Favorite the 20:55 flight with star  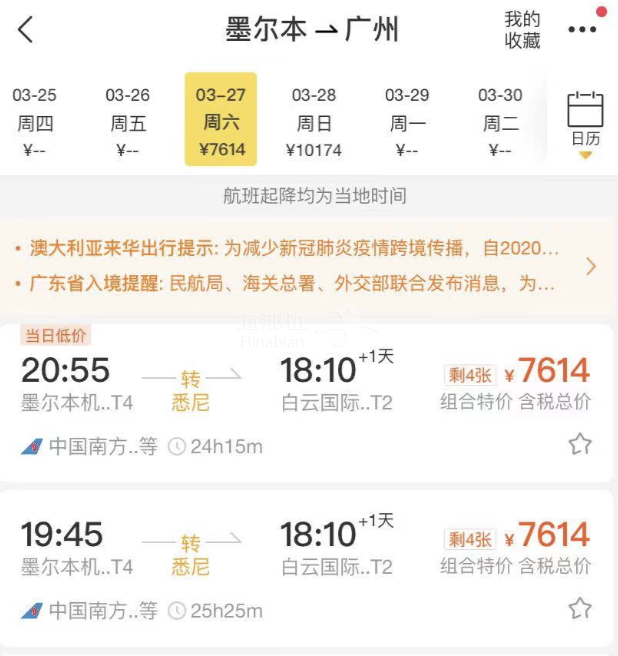coord(580,444)
